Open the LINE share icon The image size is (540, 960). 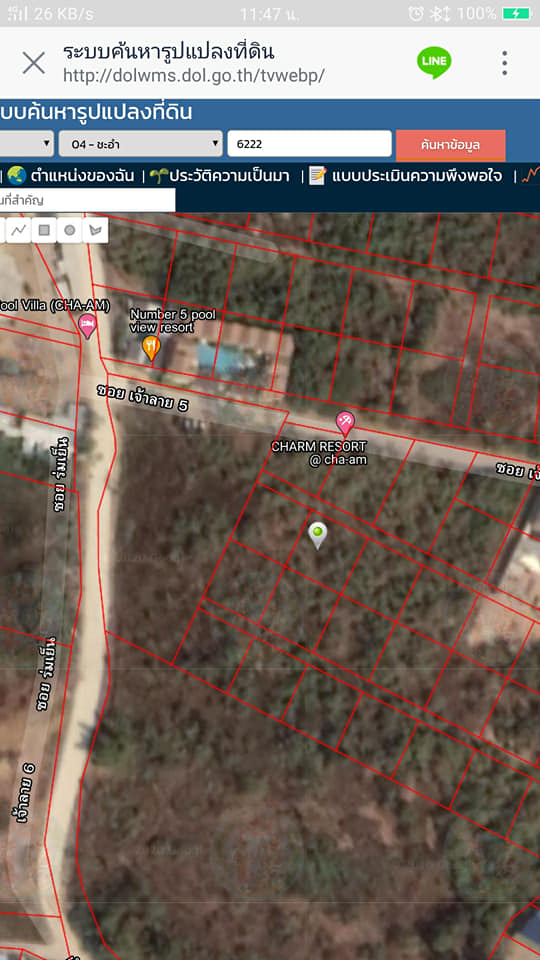point(434,62)
